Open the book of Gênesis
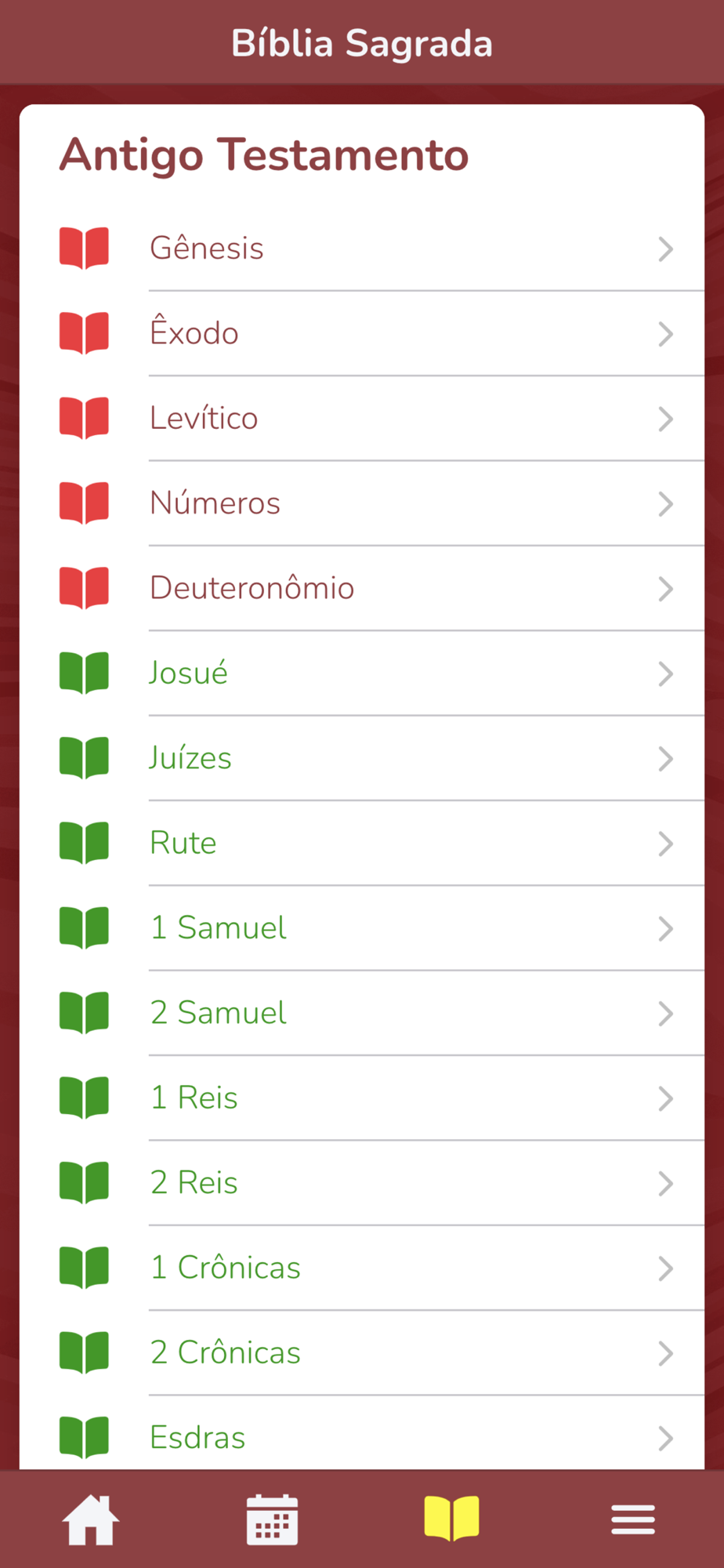 click(362, 249)
